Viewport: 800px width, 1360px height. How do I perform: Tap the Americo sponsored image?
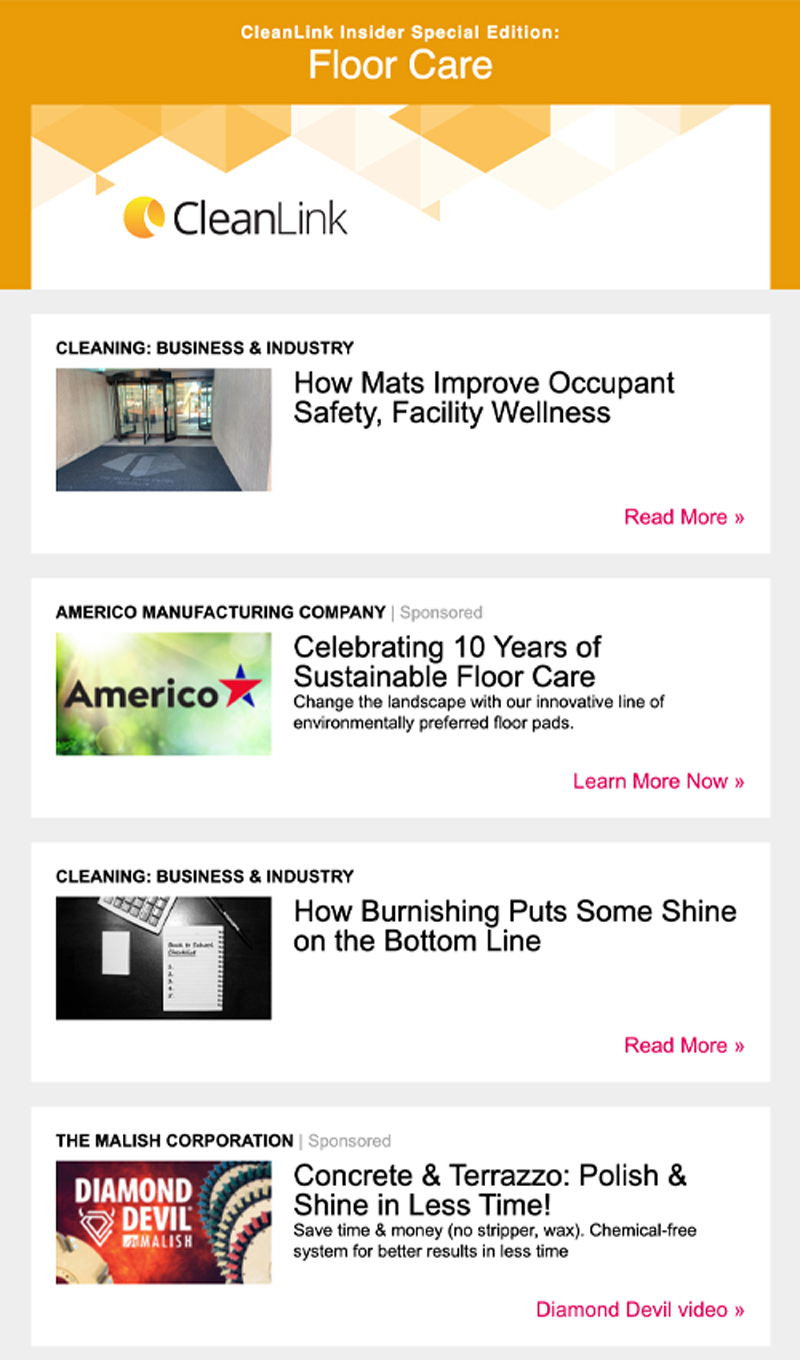163,693
